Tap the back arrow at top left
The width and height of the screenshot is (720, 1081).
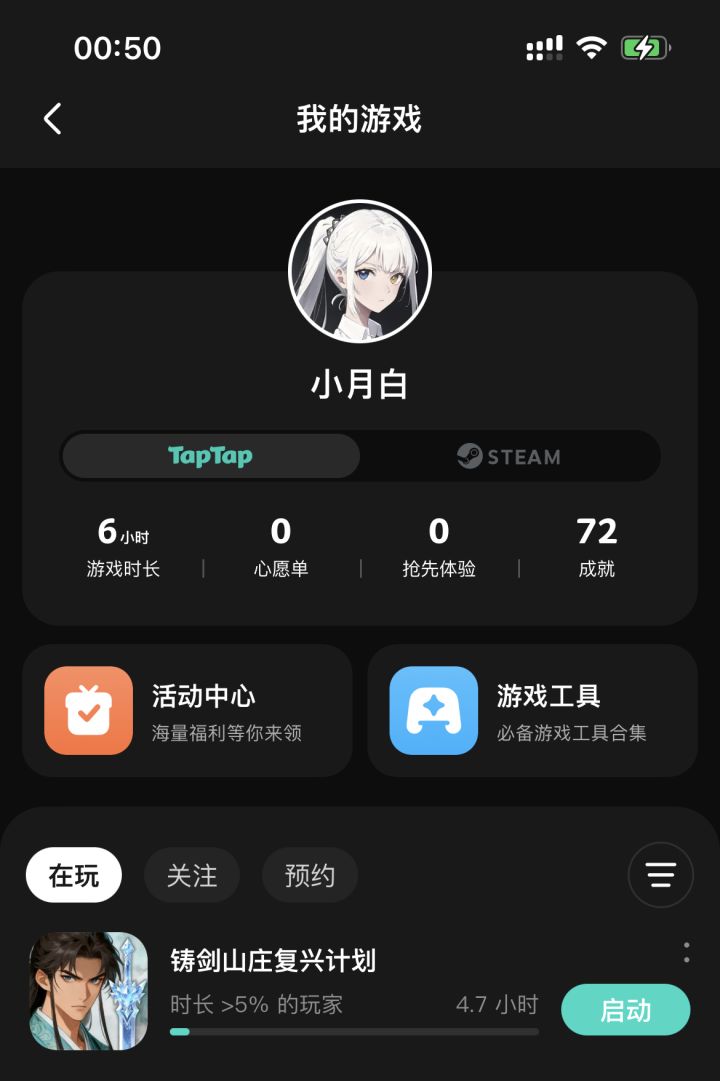[x=53, y=118]
